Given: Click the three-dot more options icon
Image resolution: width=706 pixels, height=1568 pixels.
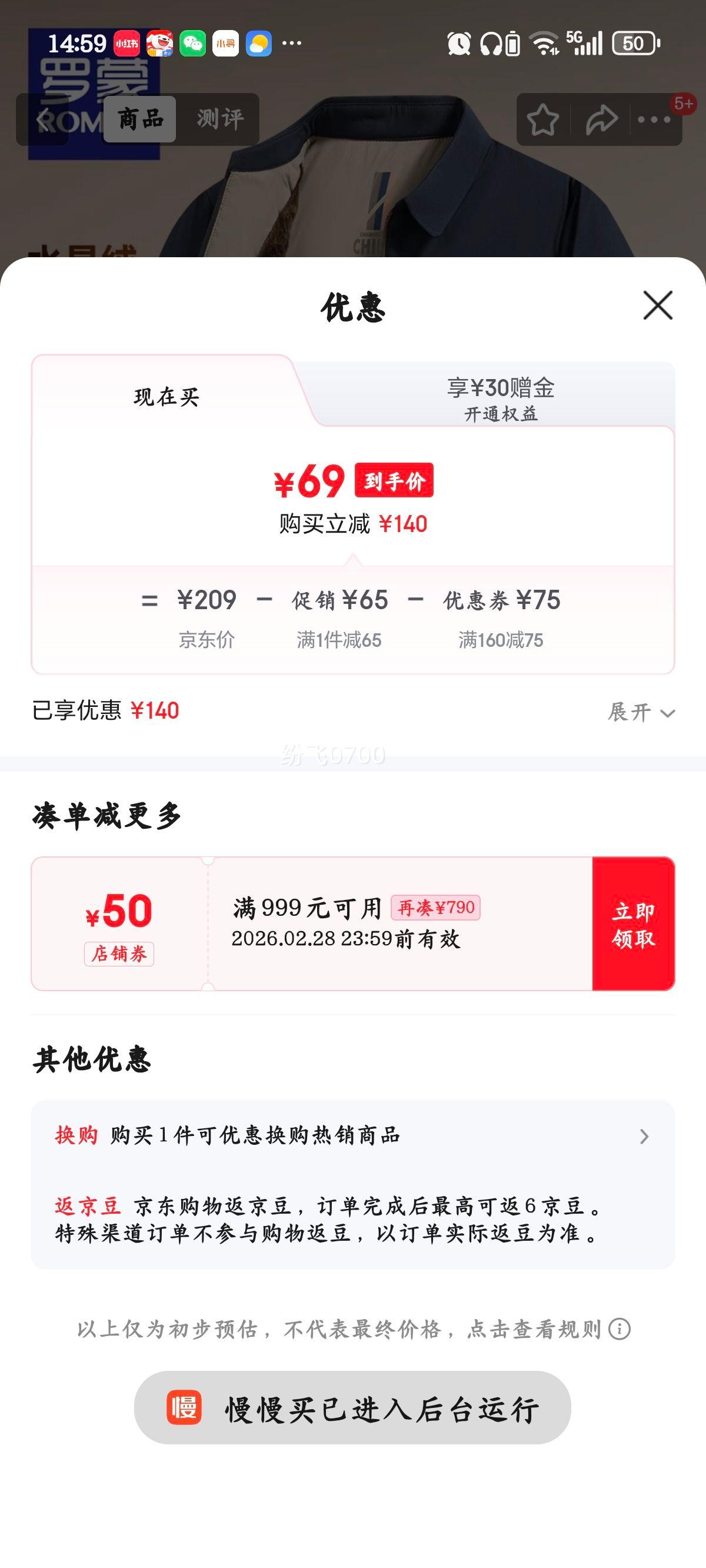Looking at the screenshot, I should point(654,119).
